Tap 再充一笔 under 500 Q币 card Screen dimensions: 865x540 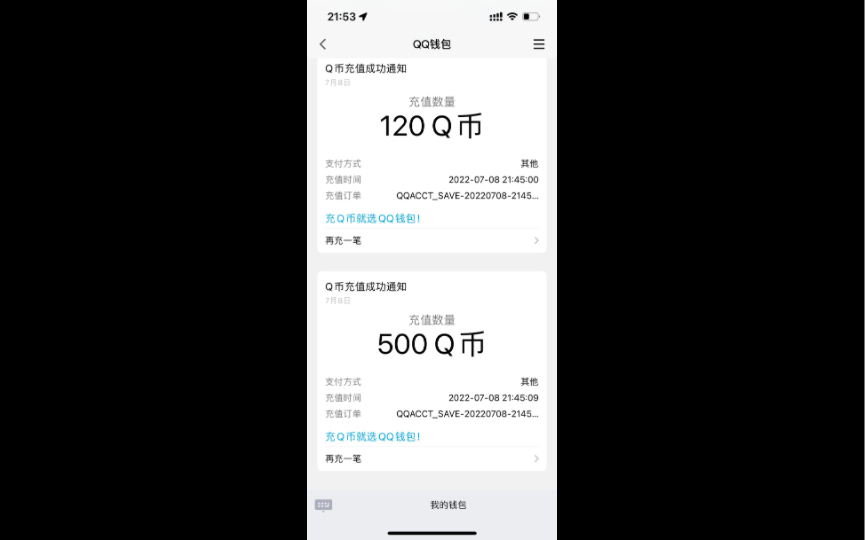(x=431, y=459)
